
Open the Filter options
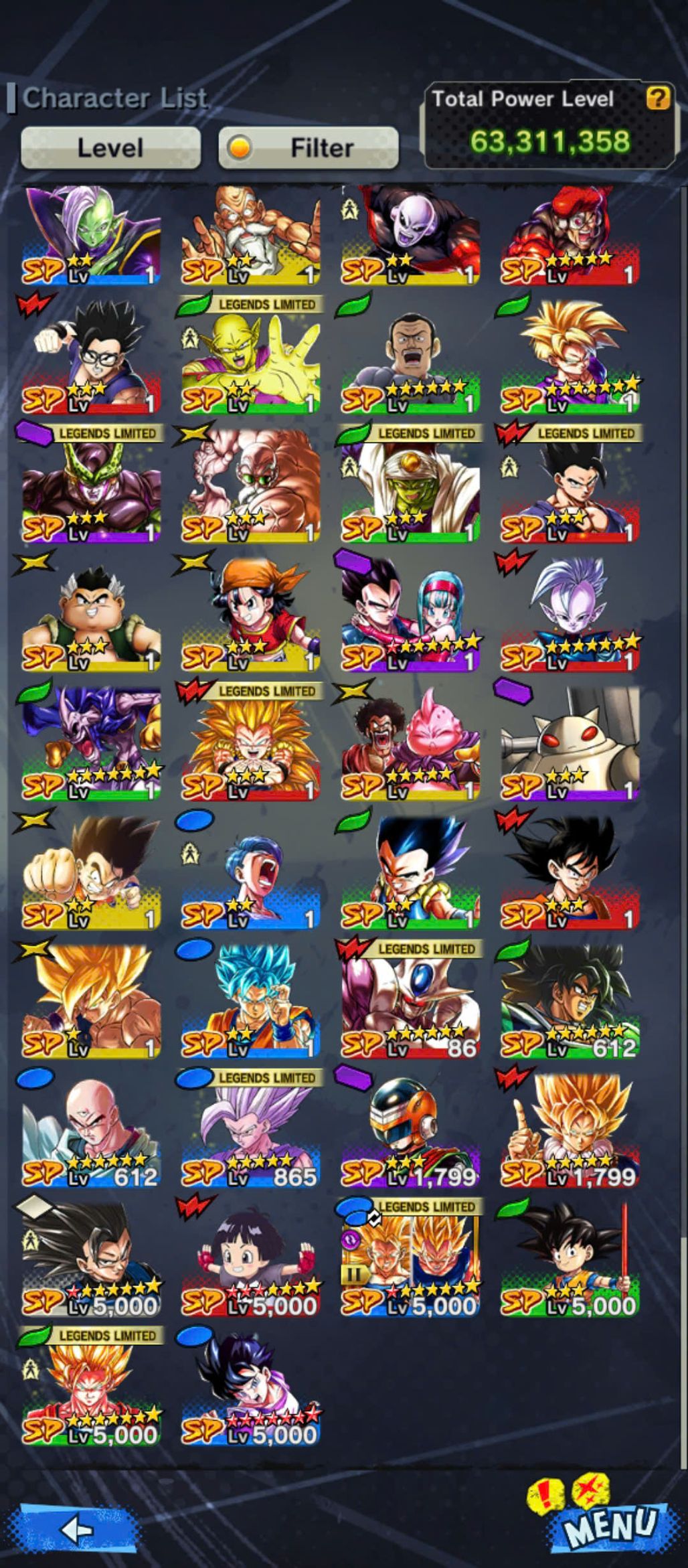[309, 147]
